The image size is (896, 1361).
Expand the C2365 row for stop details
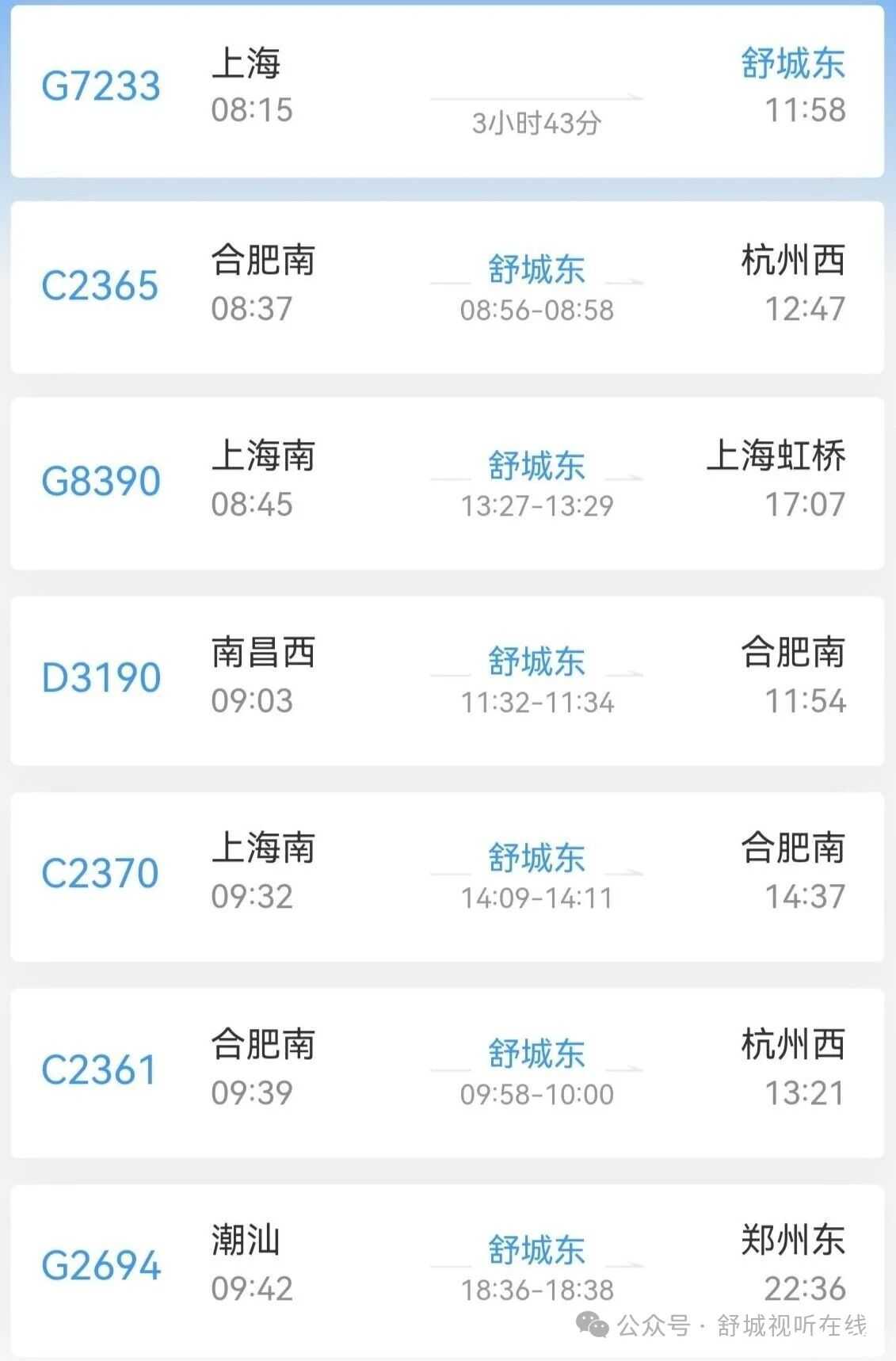coord(448,289)
